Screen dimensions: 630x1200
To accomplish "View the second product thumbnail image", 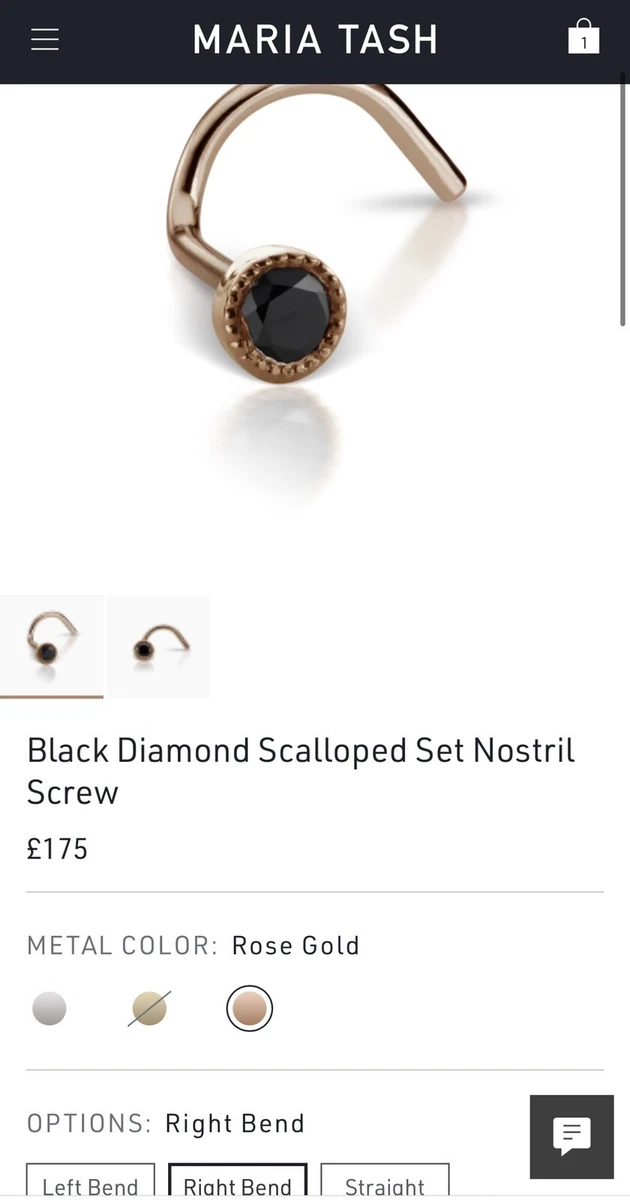I will click(159, 647).
